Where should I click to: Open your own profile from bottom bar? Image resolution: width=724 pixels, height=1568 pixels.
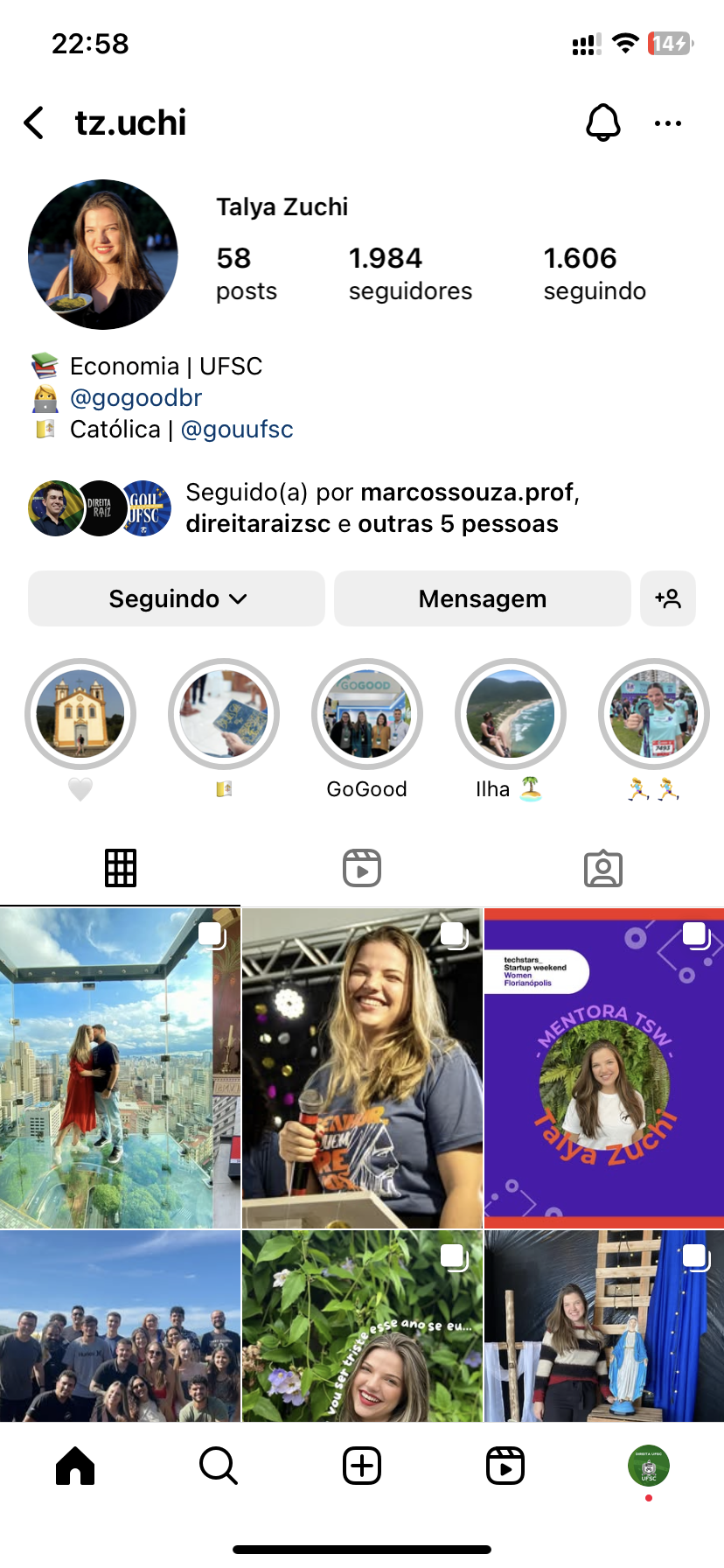coord(648,1466)
